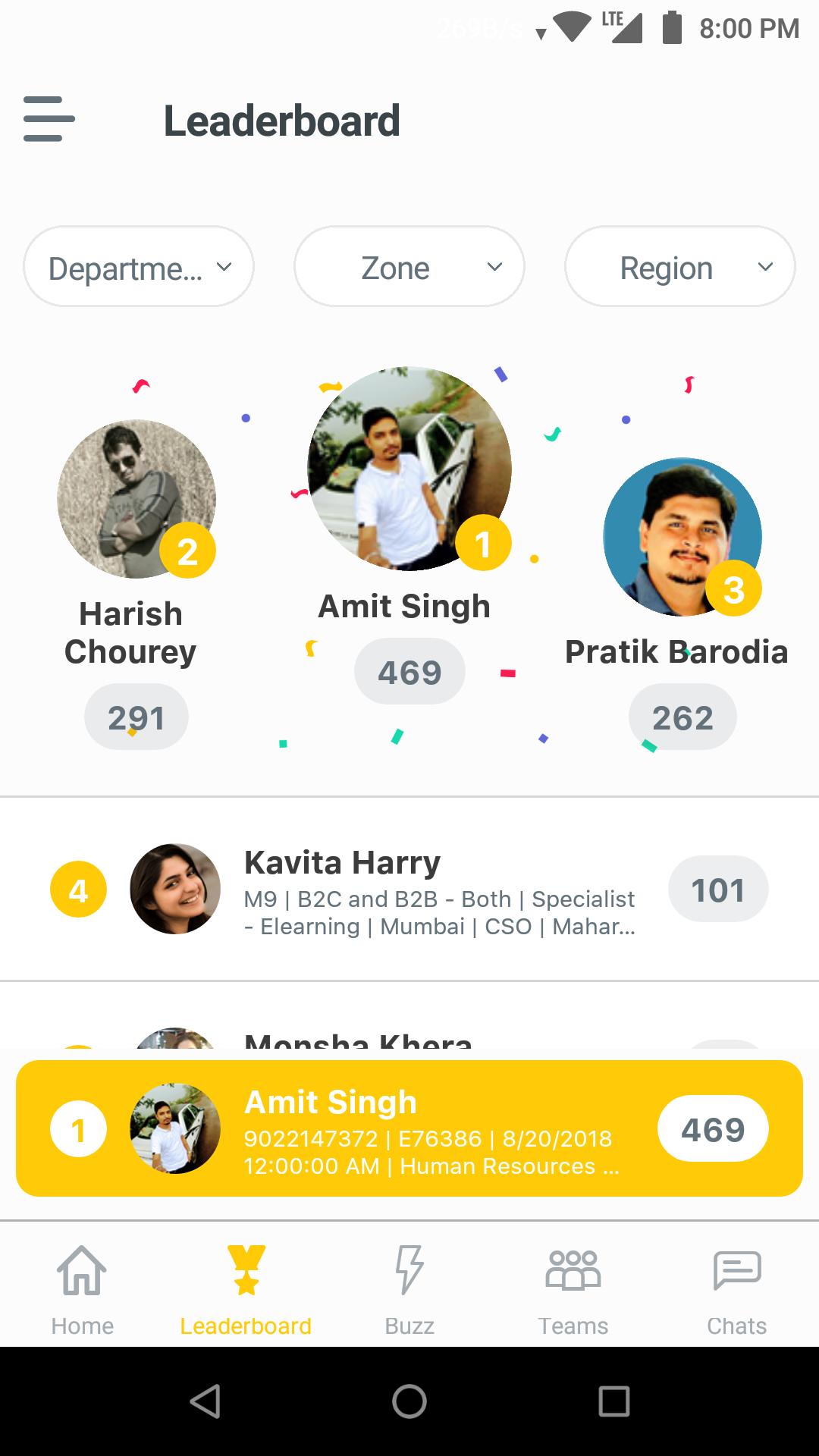Open my rank card with phone 9022147372

click(x=409, y=1128)
